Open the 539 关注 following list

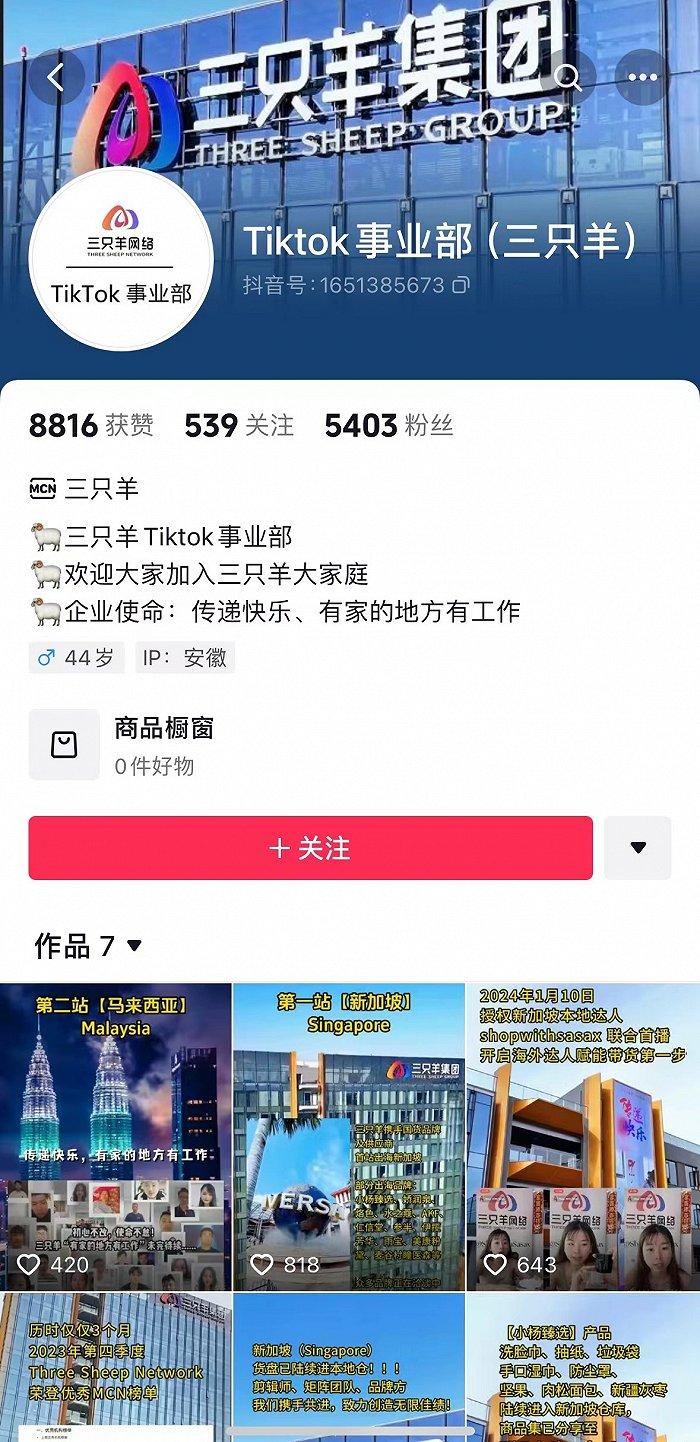click(x=239, y=426)
